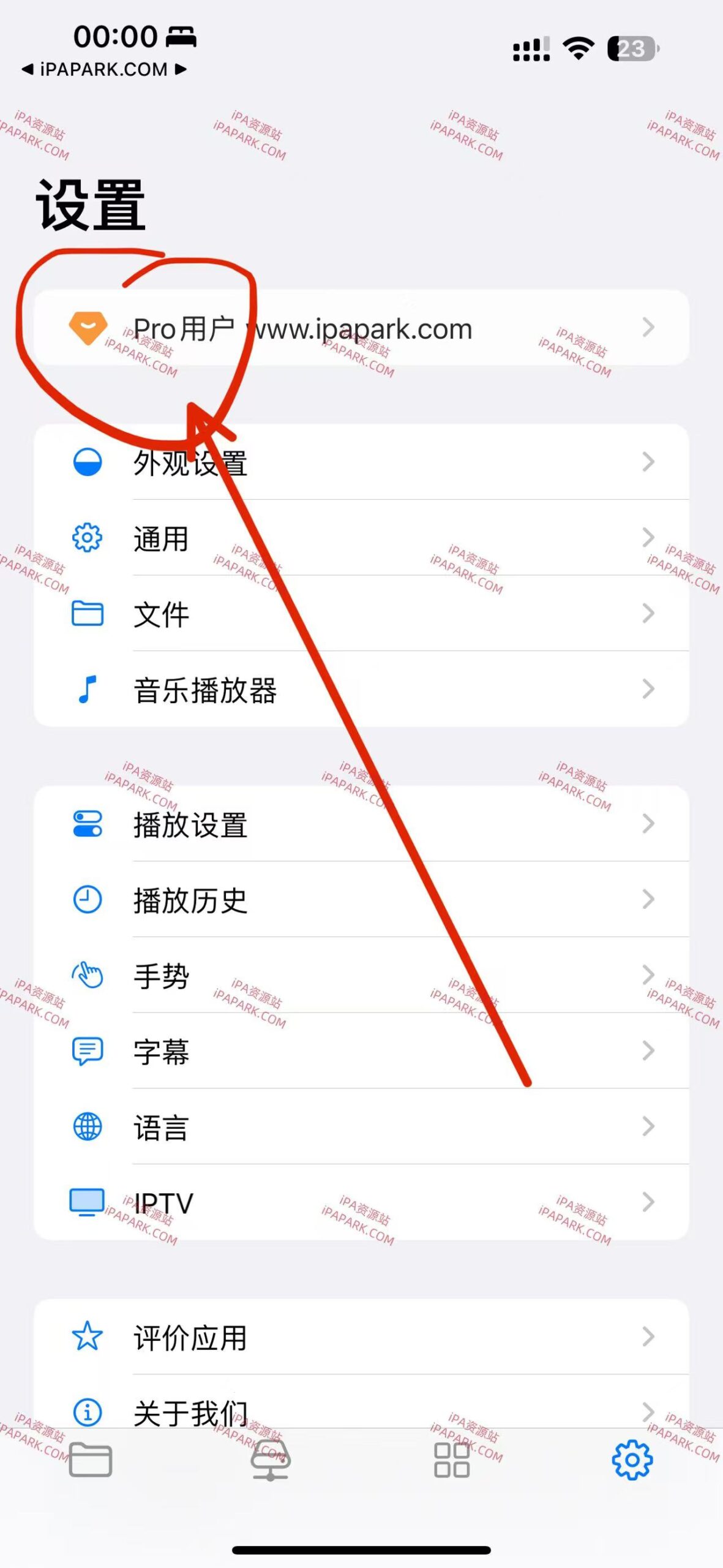Tap the 语言 globe icon
Viewport: 723px width, 1568px height.
[88, 1128]
